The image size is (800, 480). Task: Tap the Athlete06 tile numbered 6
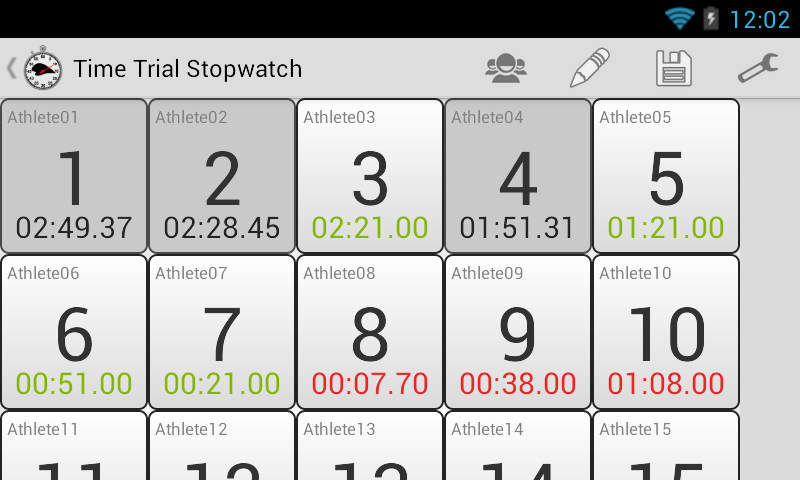(x=74, y=332)
